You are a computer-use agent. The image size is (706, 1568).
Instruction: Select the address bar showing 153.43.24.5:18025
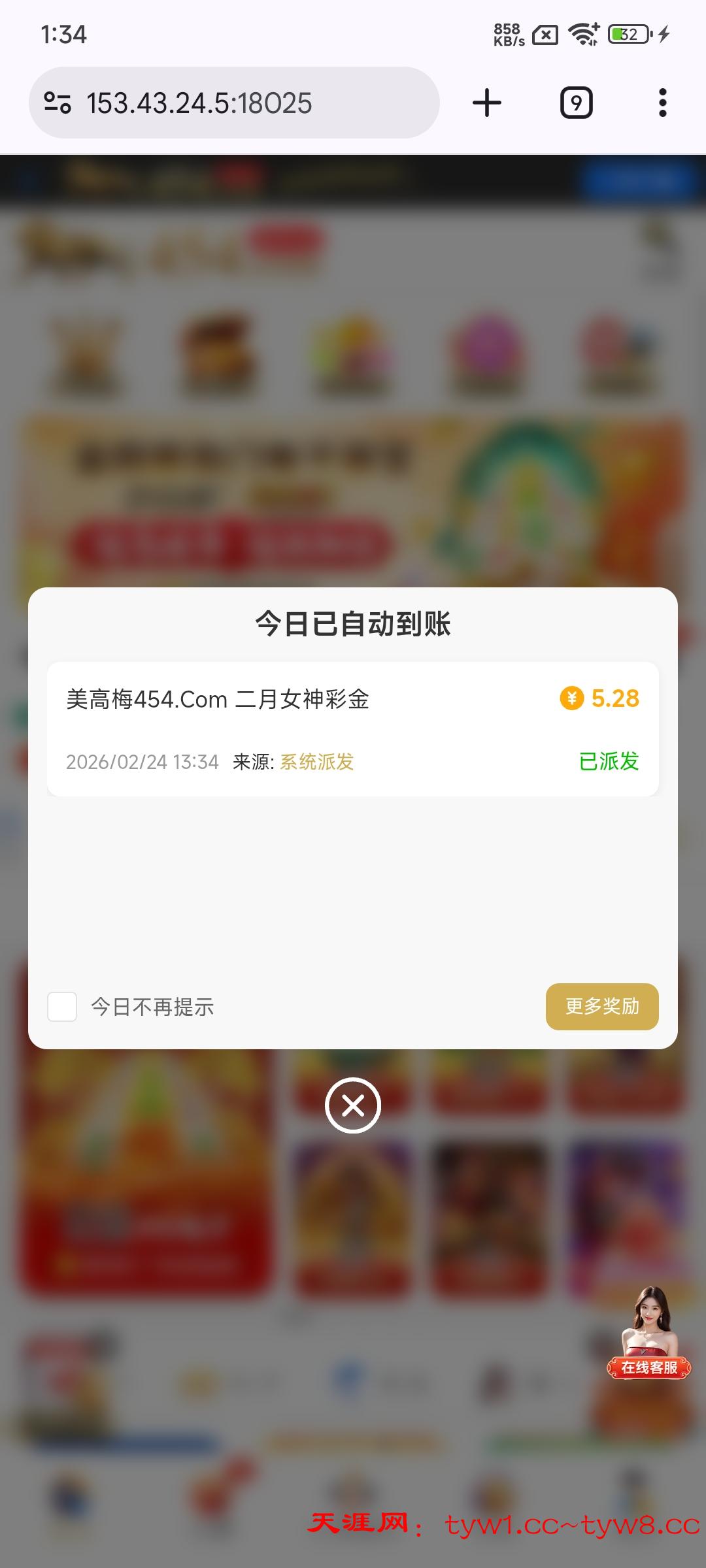[x=199, y=103]
